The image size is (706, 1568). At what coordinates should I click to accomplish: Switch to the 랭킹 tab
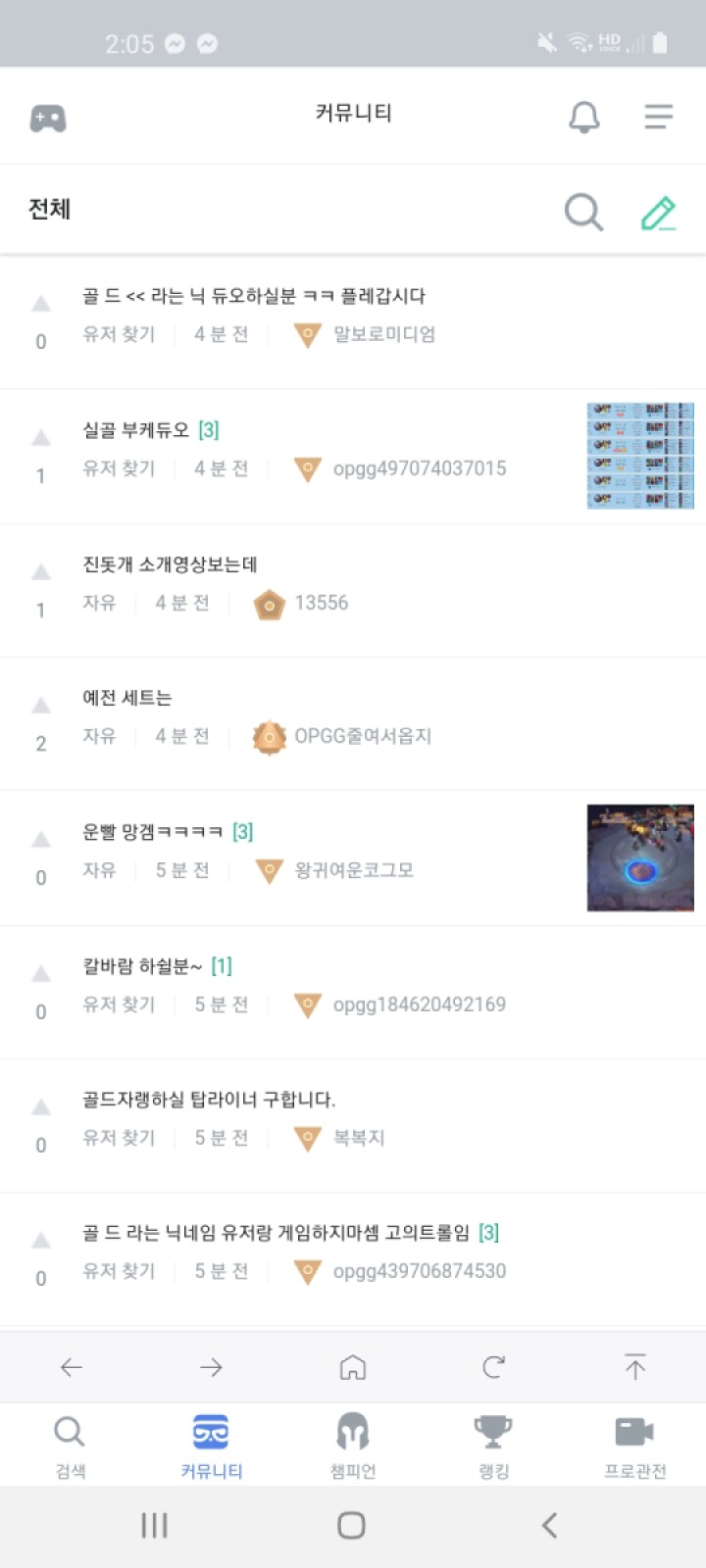[493, 1445]
